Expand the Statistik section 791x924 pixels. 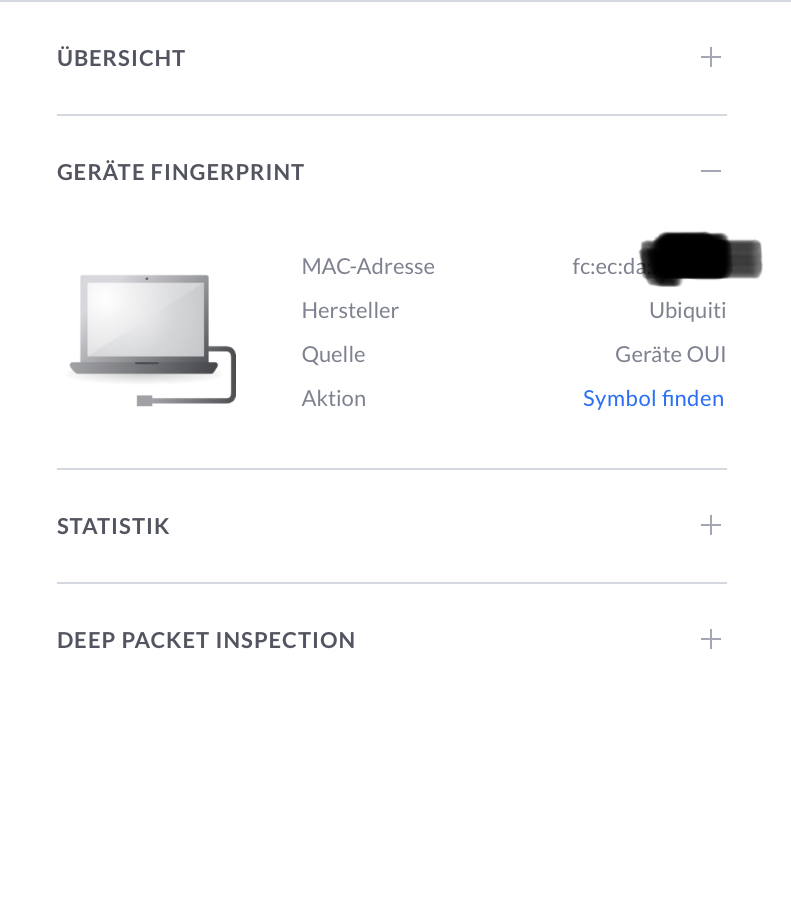pyautogui.click(x=710, y=525)
